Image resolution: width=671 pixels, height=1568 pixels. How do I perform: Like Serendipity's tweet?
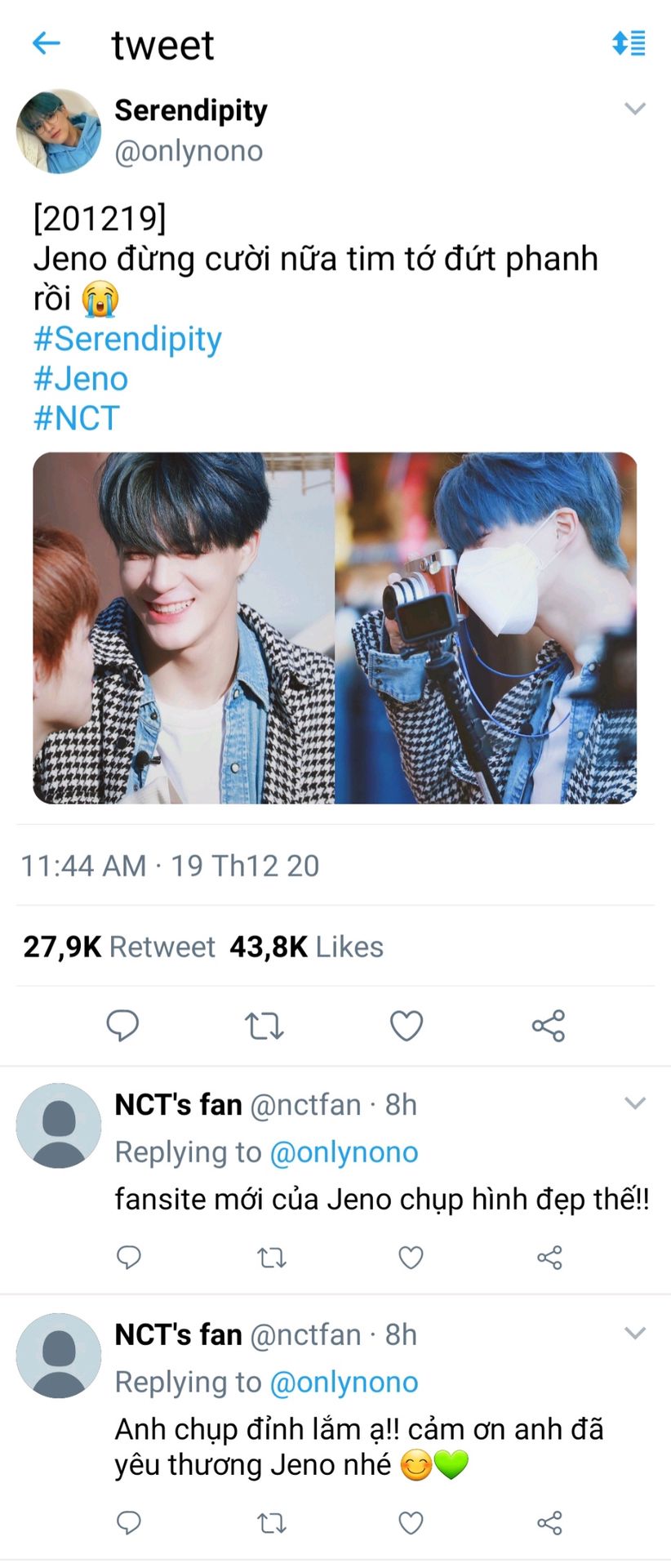407,1025
